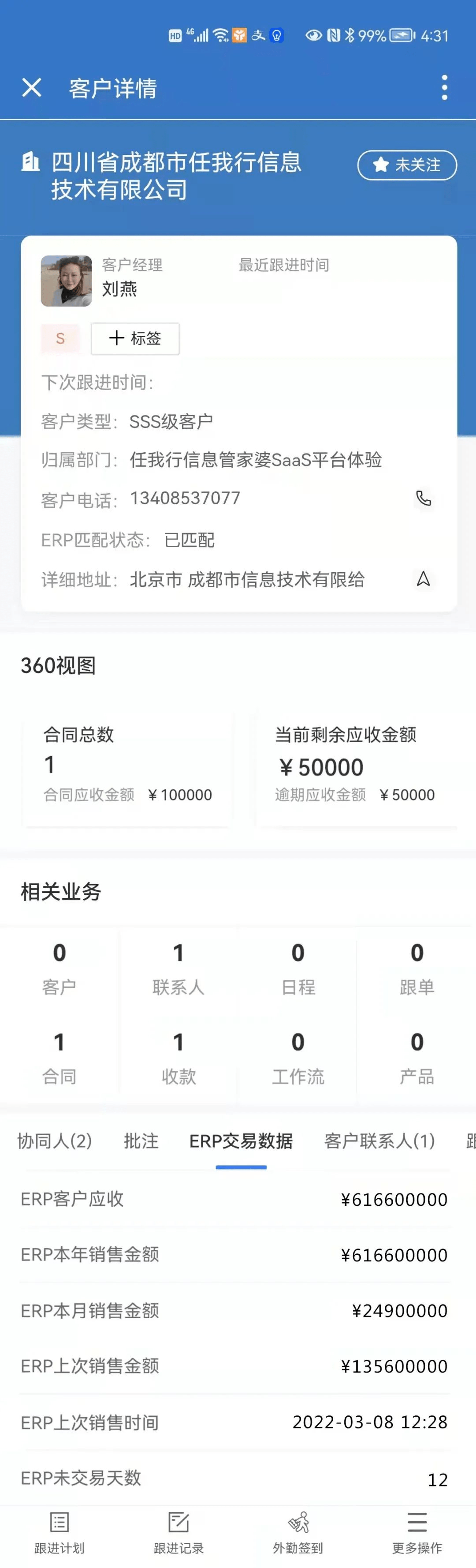The height and width of the screenshot is (1568, 476).
Task: Open 联系人 related business
Action: coord(178,968)
